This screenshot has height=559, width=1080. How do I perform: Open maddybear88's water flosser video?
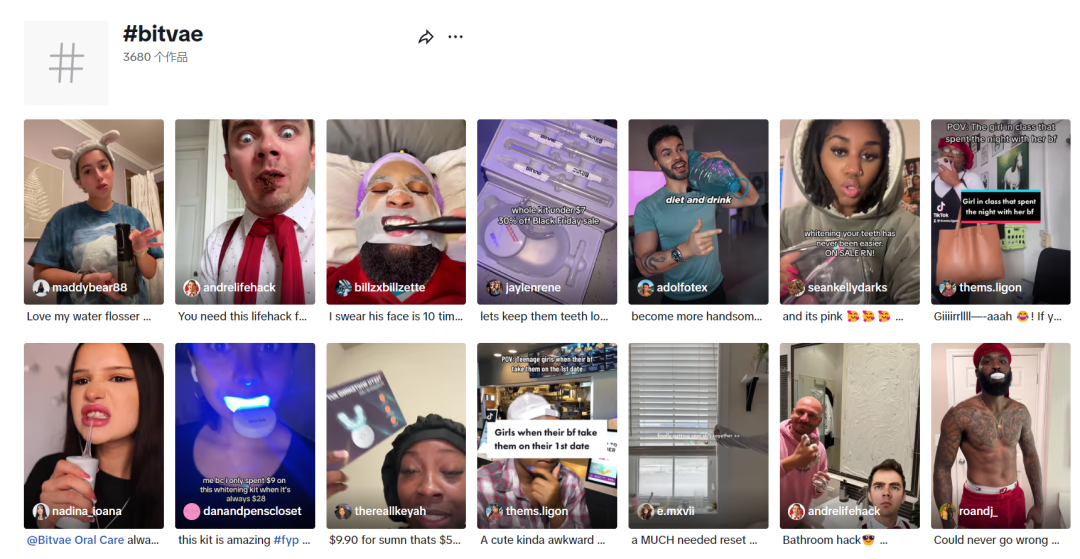tap(94, 211)
